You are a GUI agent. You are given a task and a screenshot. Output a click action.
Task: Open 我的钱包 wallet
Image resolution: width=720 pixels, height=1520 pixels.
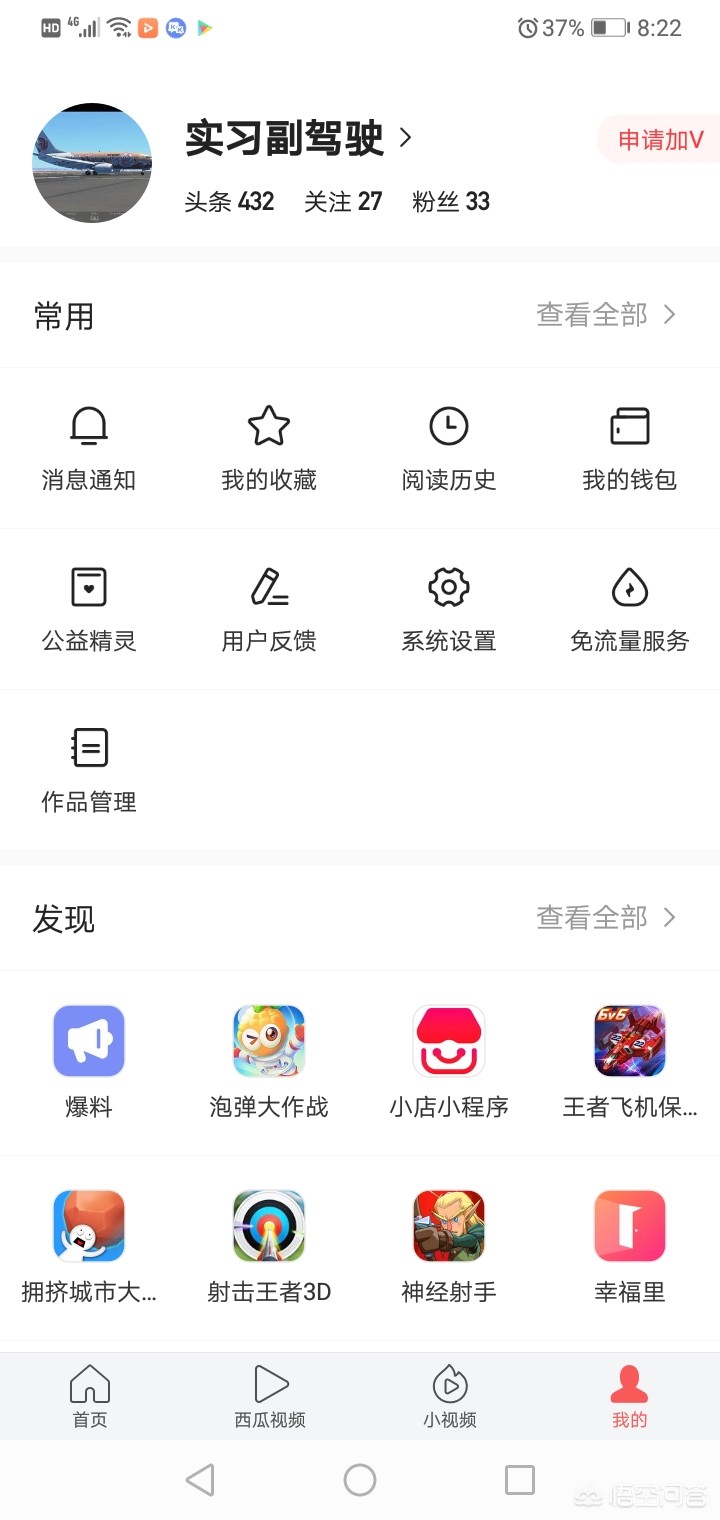(630, 448)
